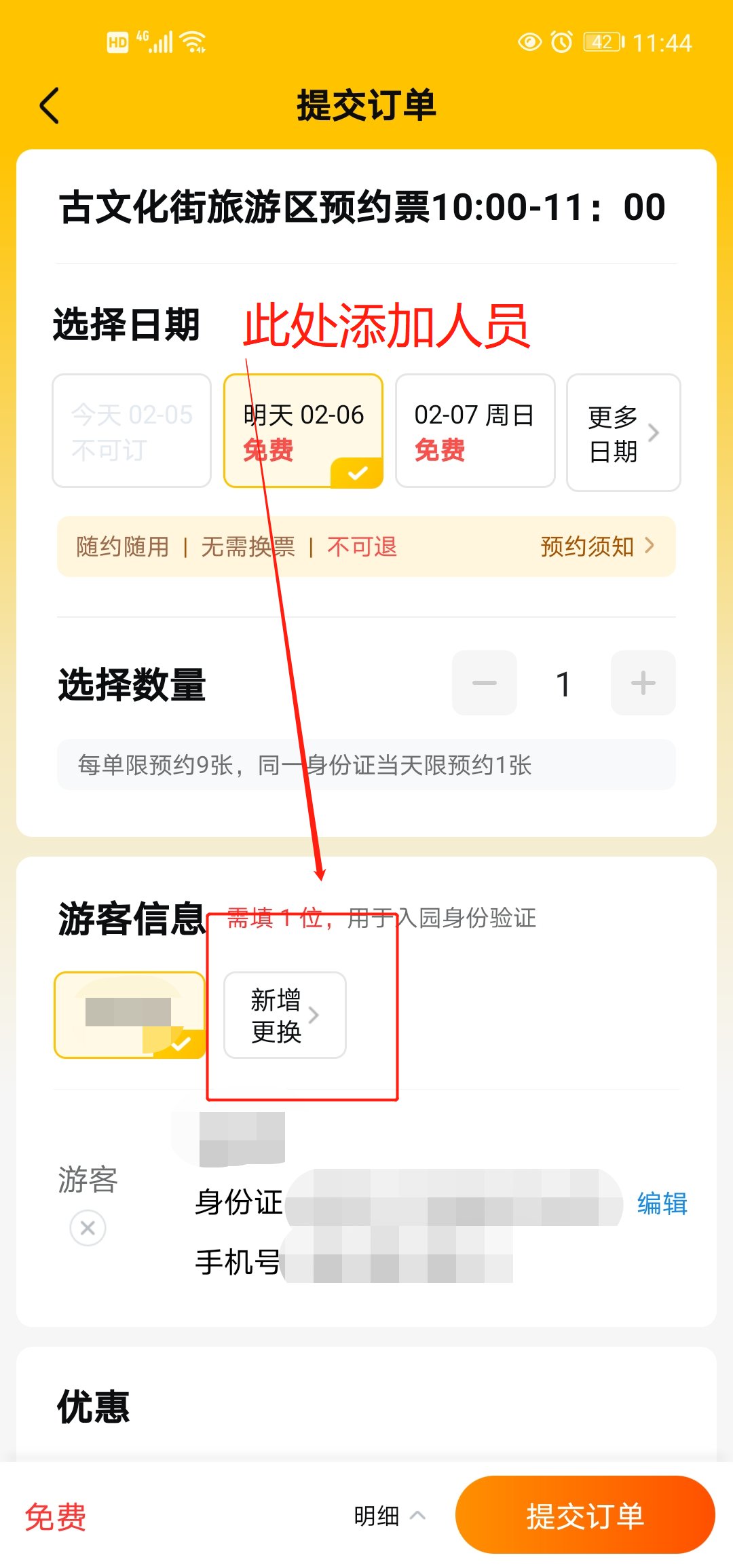Edit the visitor's ID information

(662, 1203)
